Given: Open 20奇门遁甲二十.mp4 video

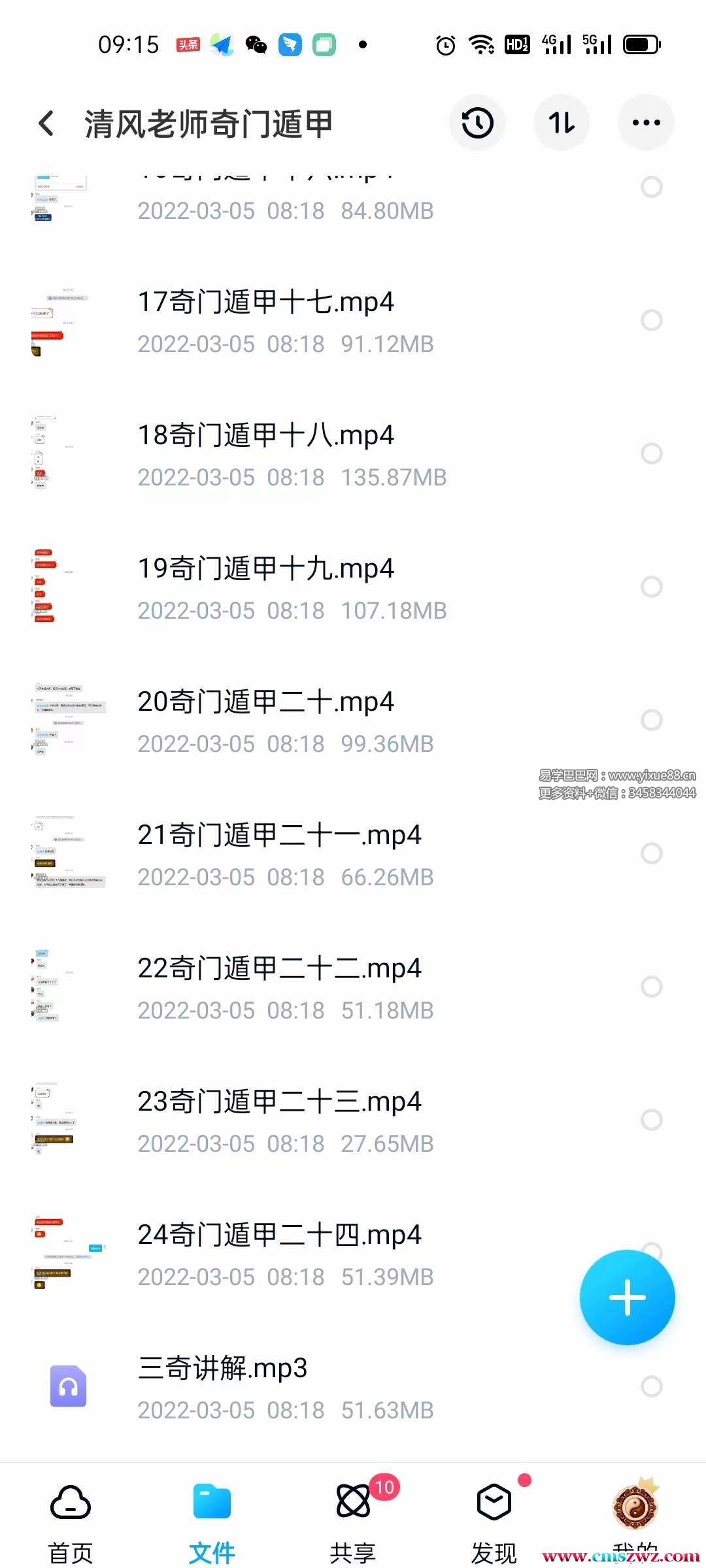Looking at the screenshot, I should click(265, 702).
